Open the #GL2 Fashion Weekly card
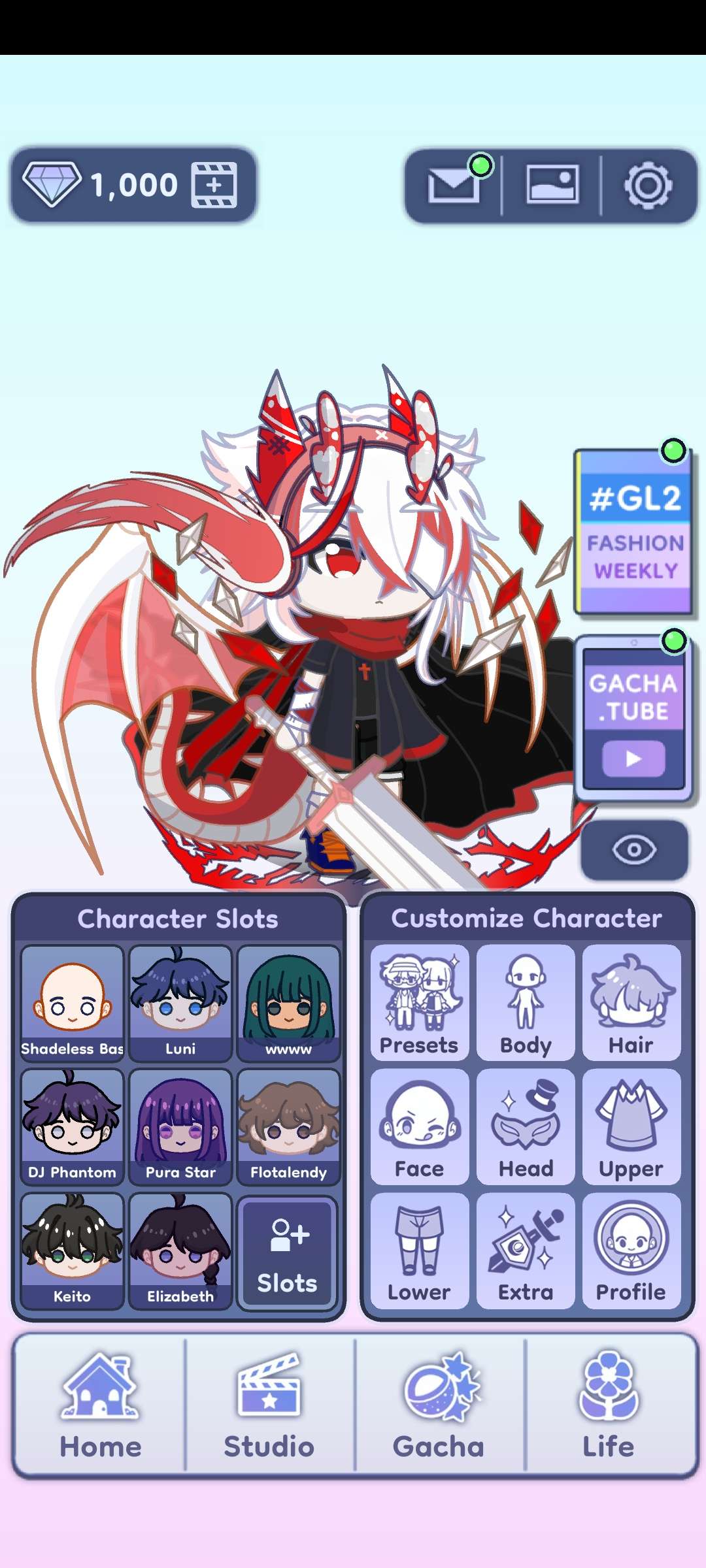Screen dimensions: 706x1568 tap(633, 532)
